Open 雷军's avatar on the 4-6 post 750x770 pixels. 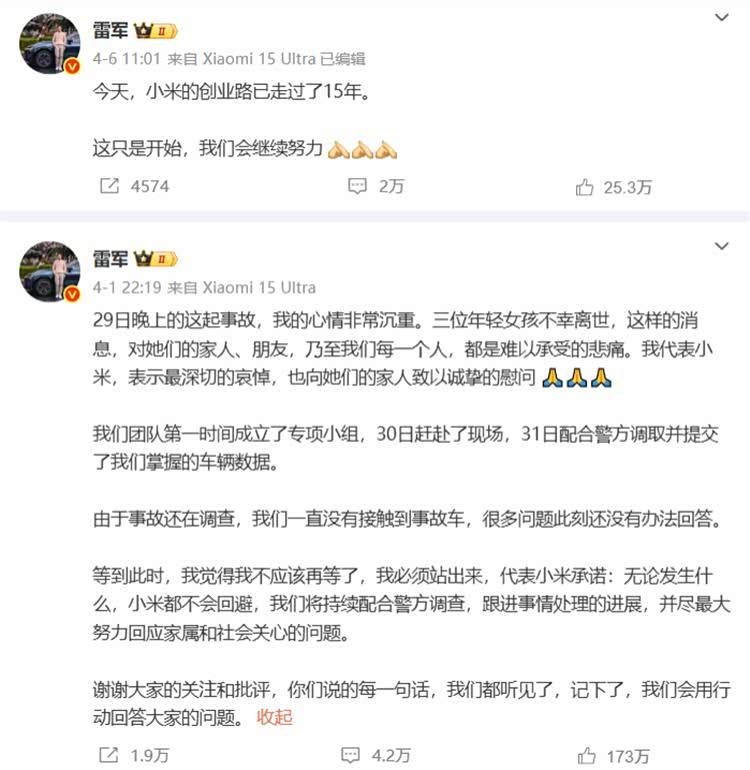[50, 44]
